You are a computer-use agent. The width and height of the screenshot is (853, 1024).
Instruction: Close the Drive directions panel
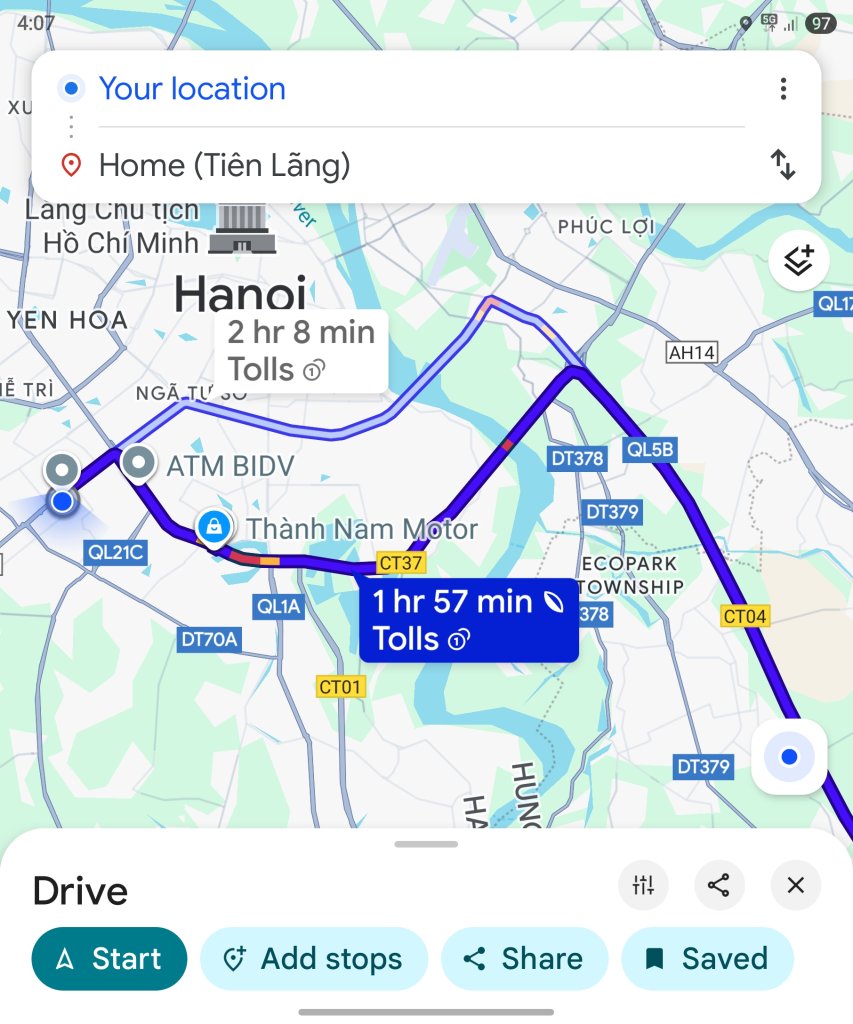796,885
